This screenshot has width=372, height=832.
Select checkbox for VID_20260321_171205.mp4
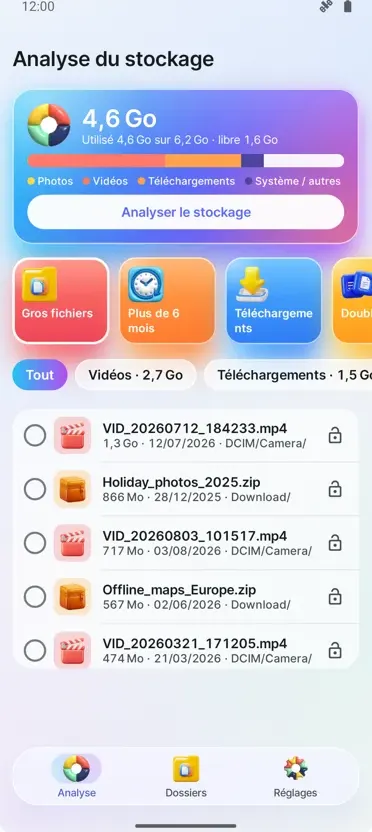(35, 651)
